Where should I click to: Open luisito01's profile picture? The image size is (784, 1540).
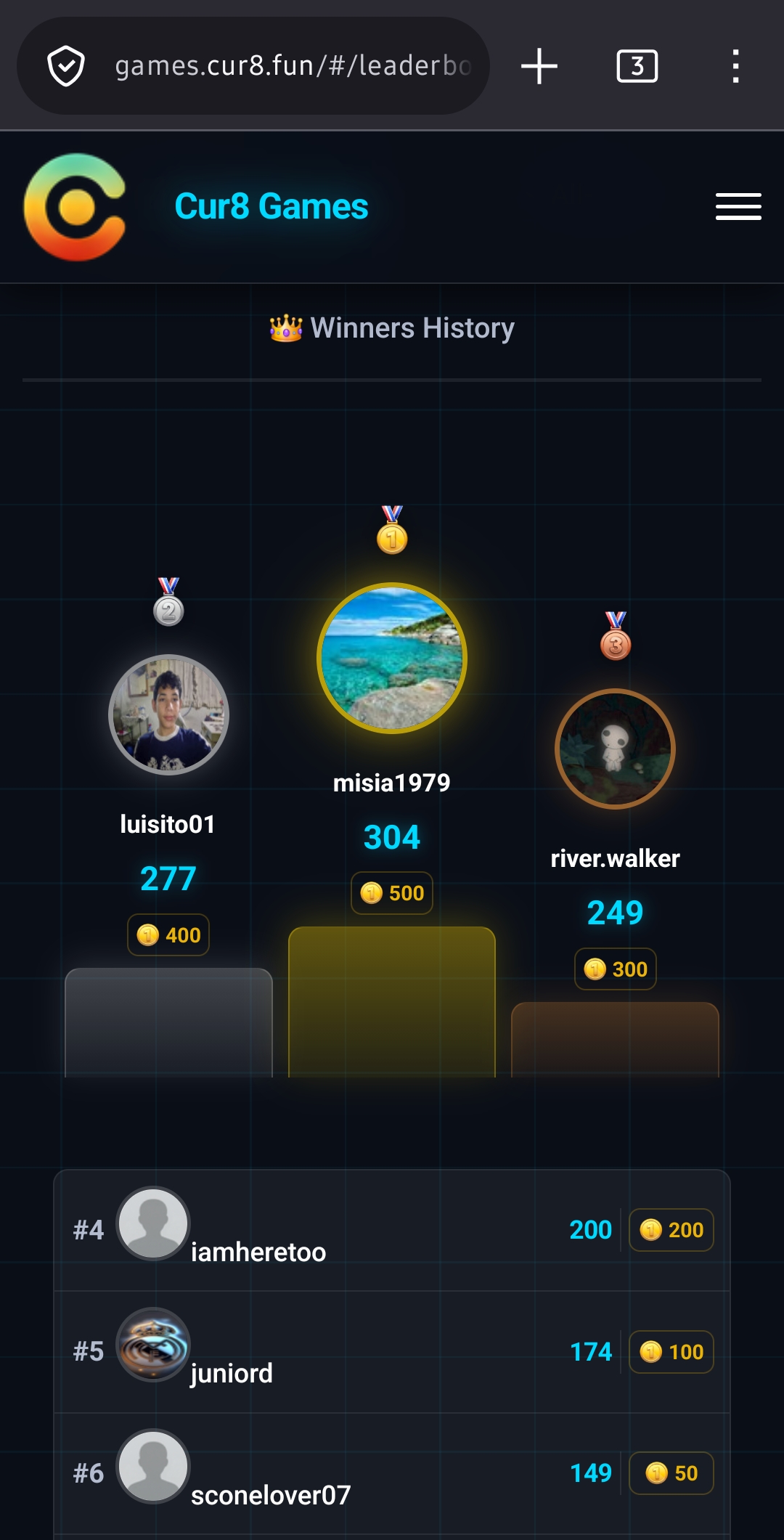tap(168, 714)
